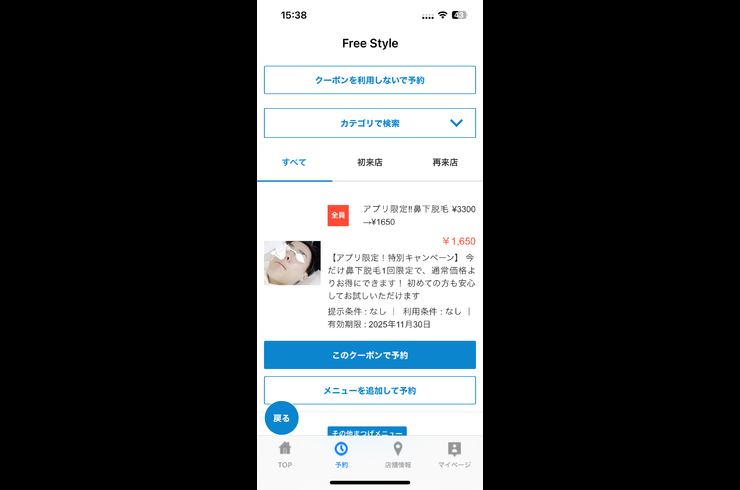Image resolution: width=740 pixels, height=490 pixels.
Task: Tap クーポンを利用しないで予約 button
Action: (x=369, y=80)
